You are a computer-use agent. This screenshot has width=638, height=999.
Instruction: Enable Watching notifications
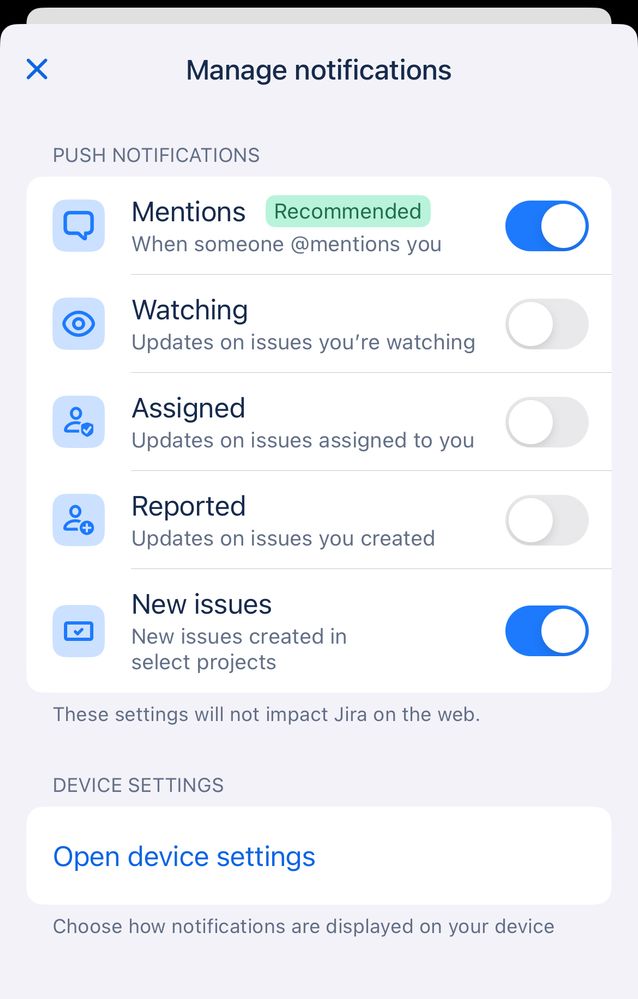pos(546,324)
